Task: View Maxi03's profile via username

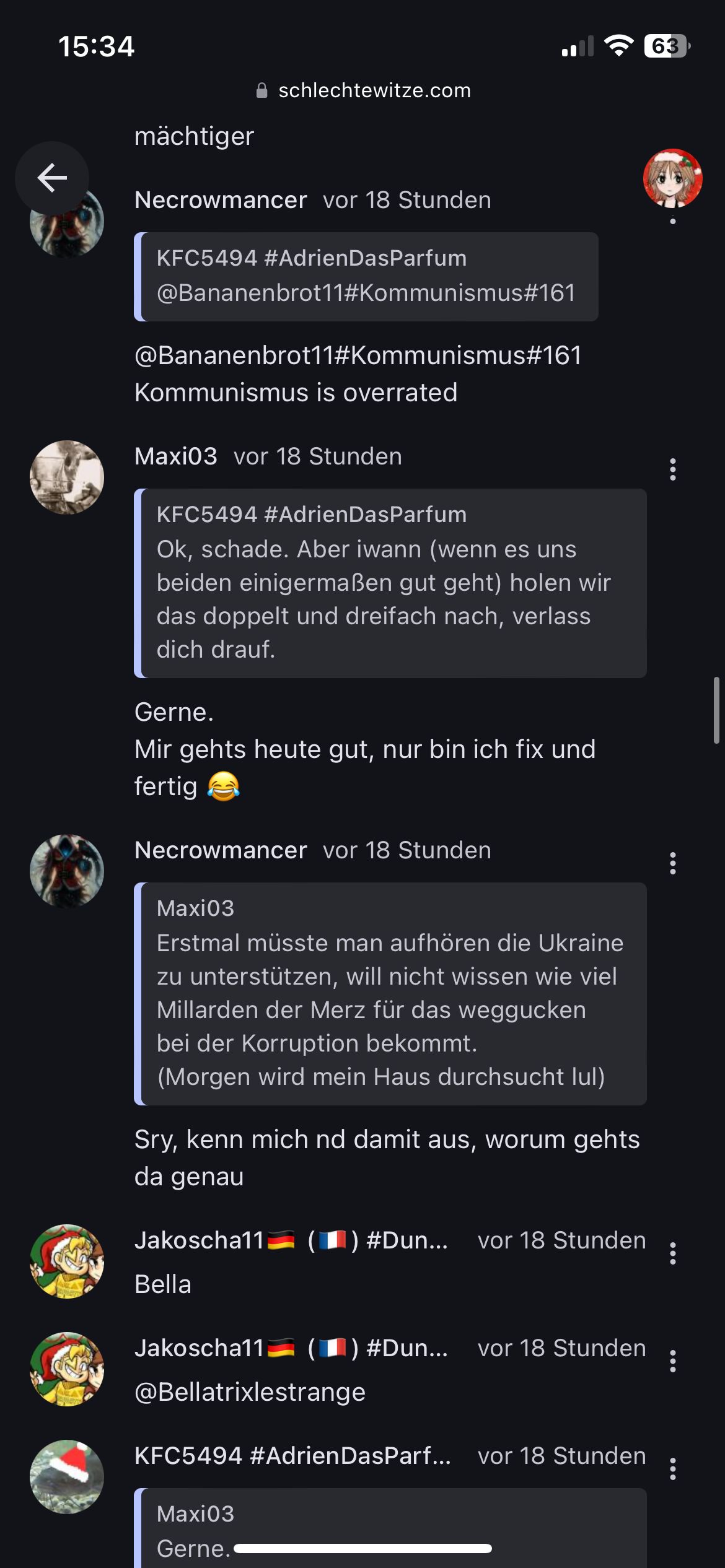Action: click(176, 456)
